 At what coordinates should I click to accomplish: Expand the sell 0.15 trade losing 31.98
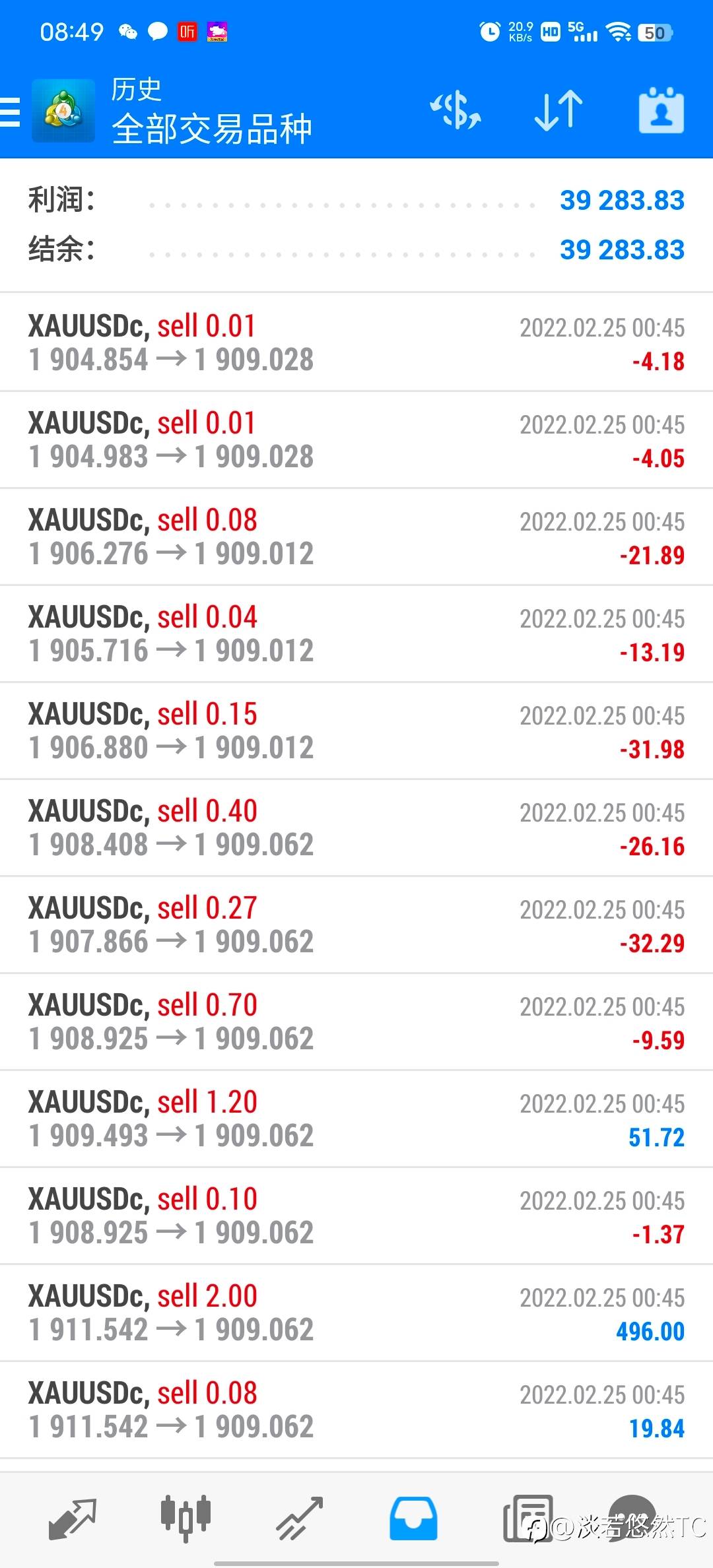tap(356, 731)
